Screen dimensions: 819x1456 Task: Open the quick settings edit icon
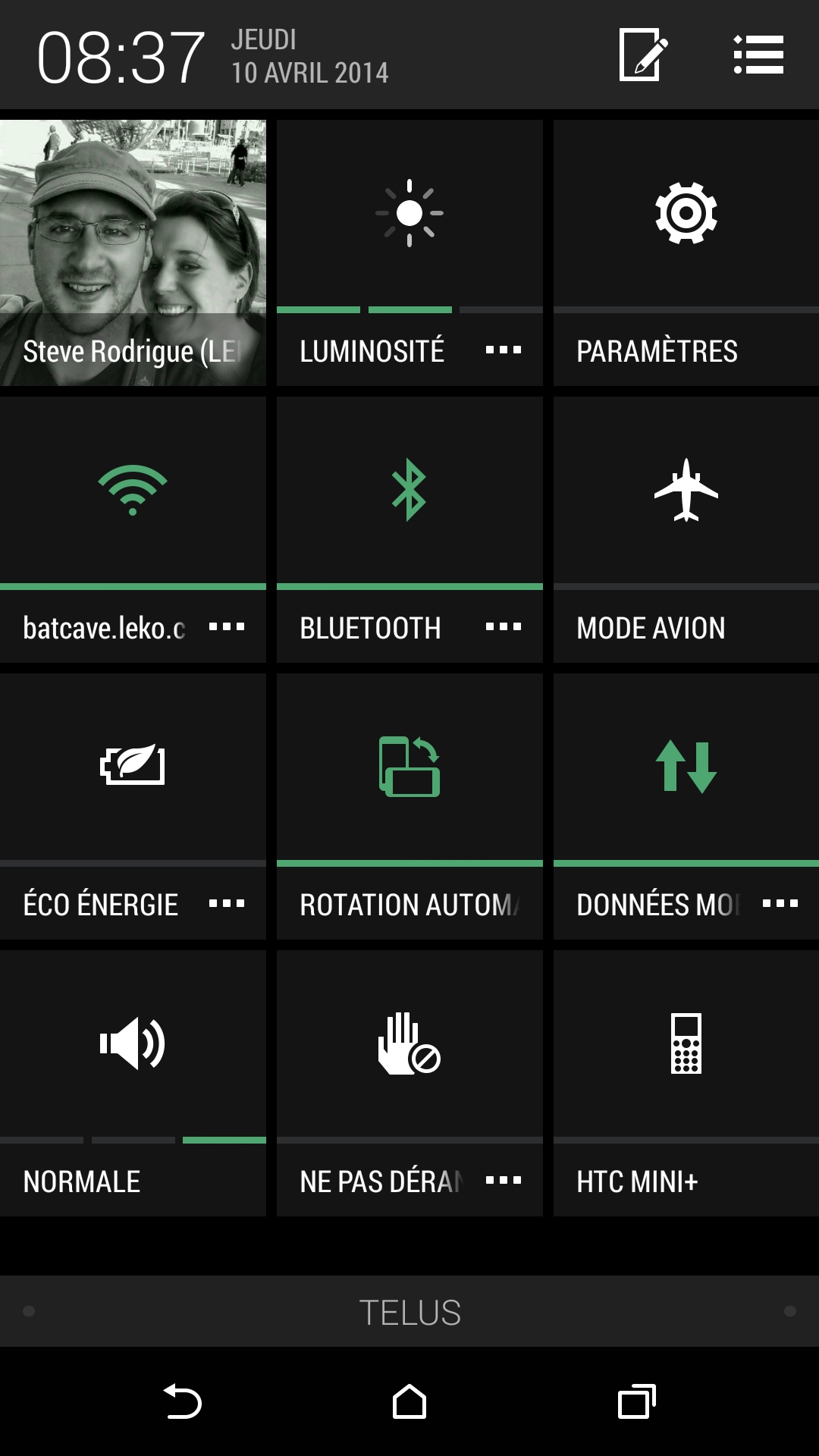tap(642, 55)
